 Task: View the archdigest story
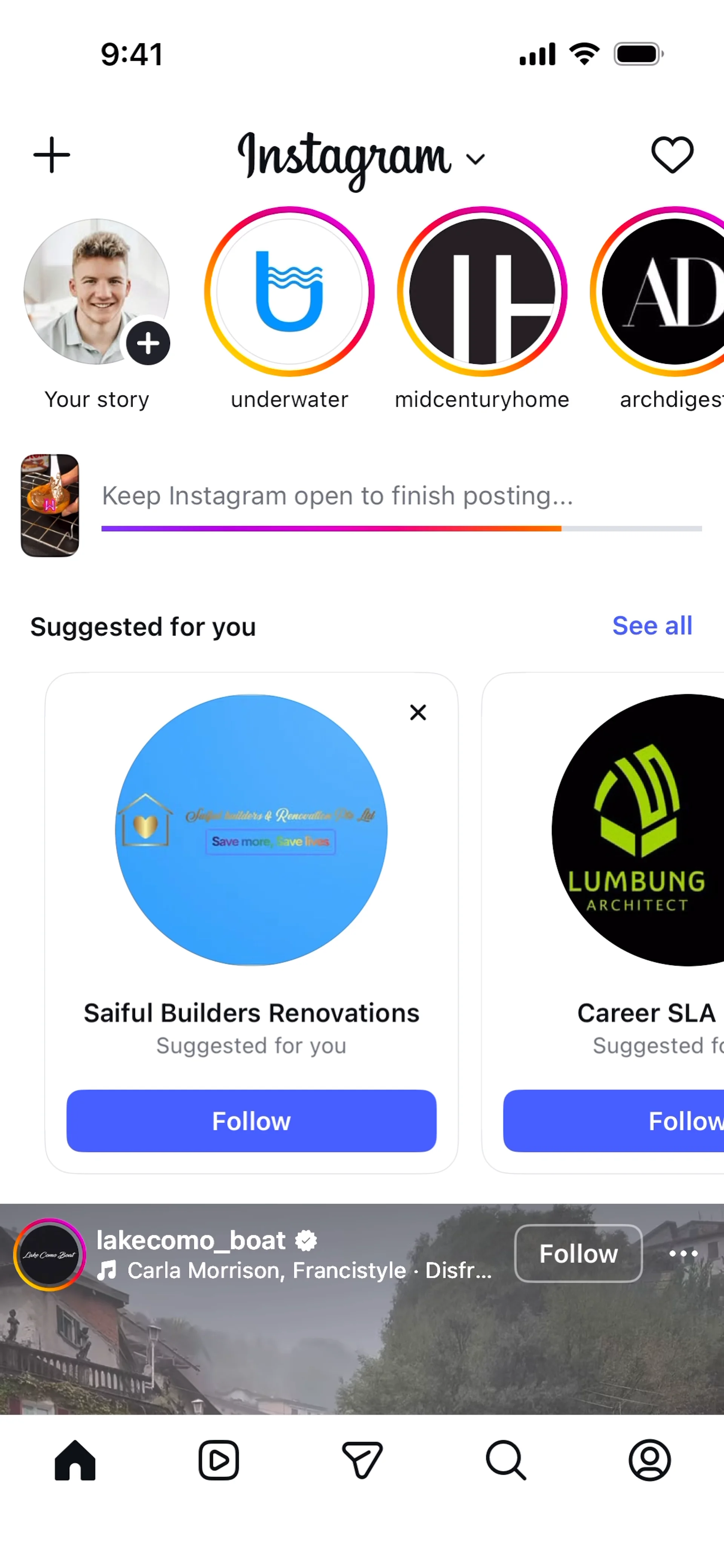click(x=657, y=291)
